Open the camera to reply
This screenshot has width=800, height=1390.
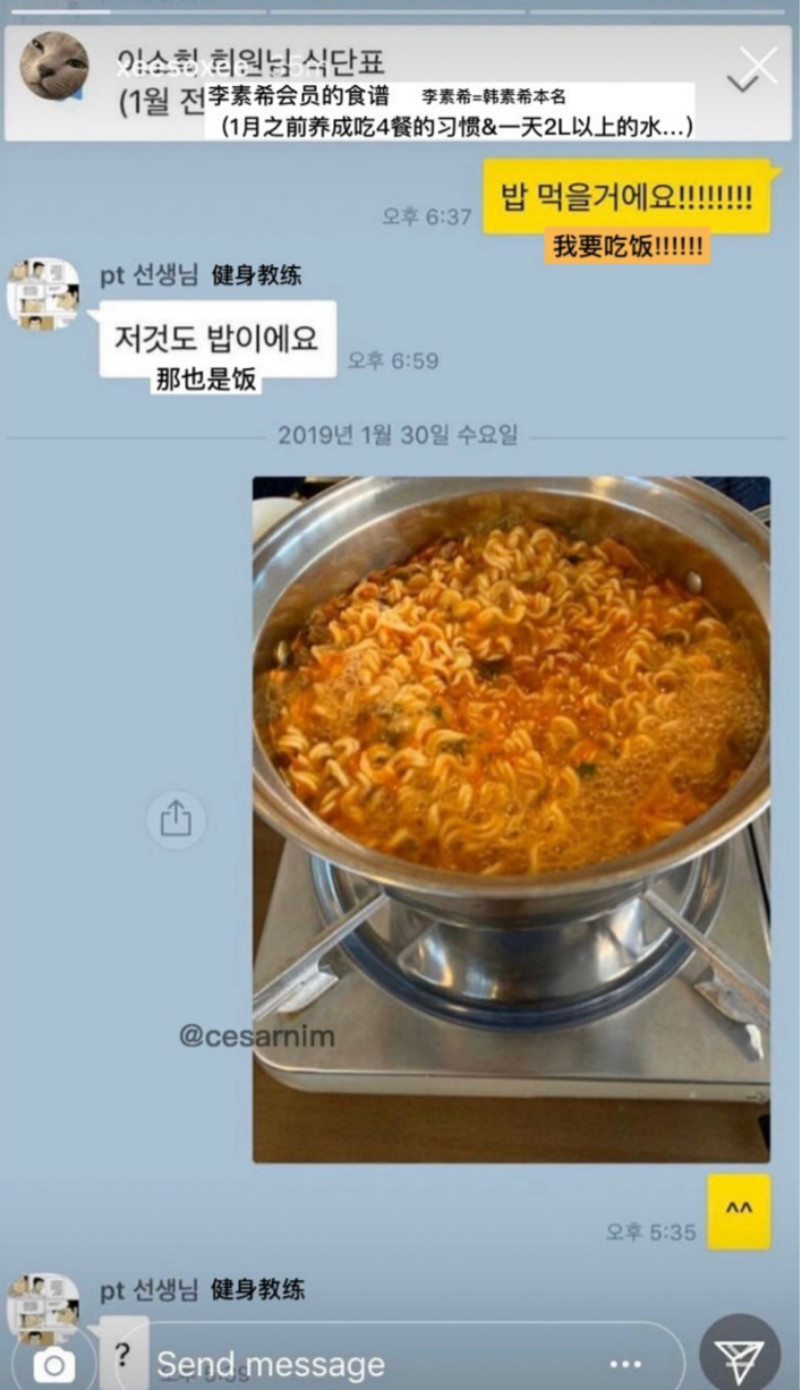pos(54,1364)
